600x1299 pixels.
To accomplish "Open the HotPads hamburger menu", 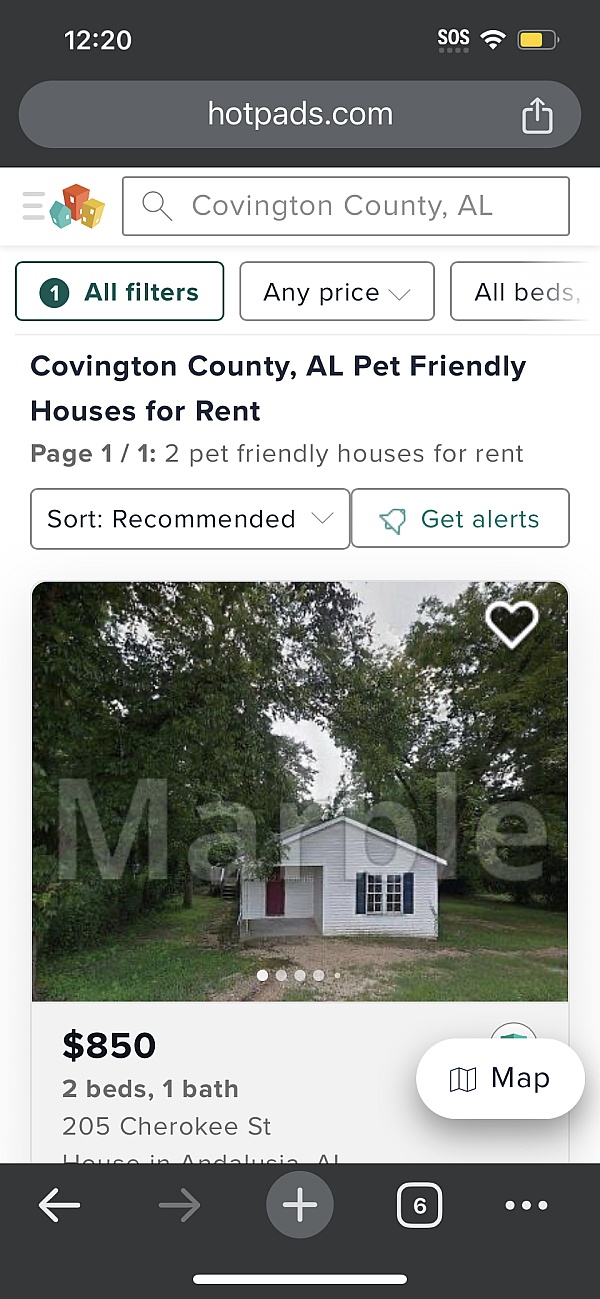I will (x=34, y=206).
